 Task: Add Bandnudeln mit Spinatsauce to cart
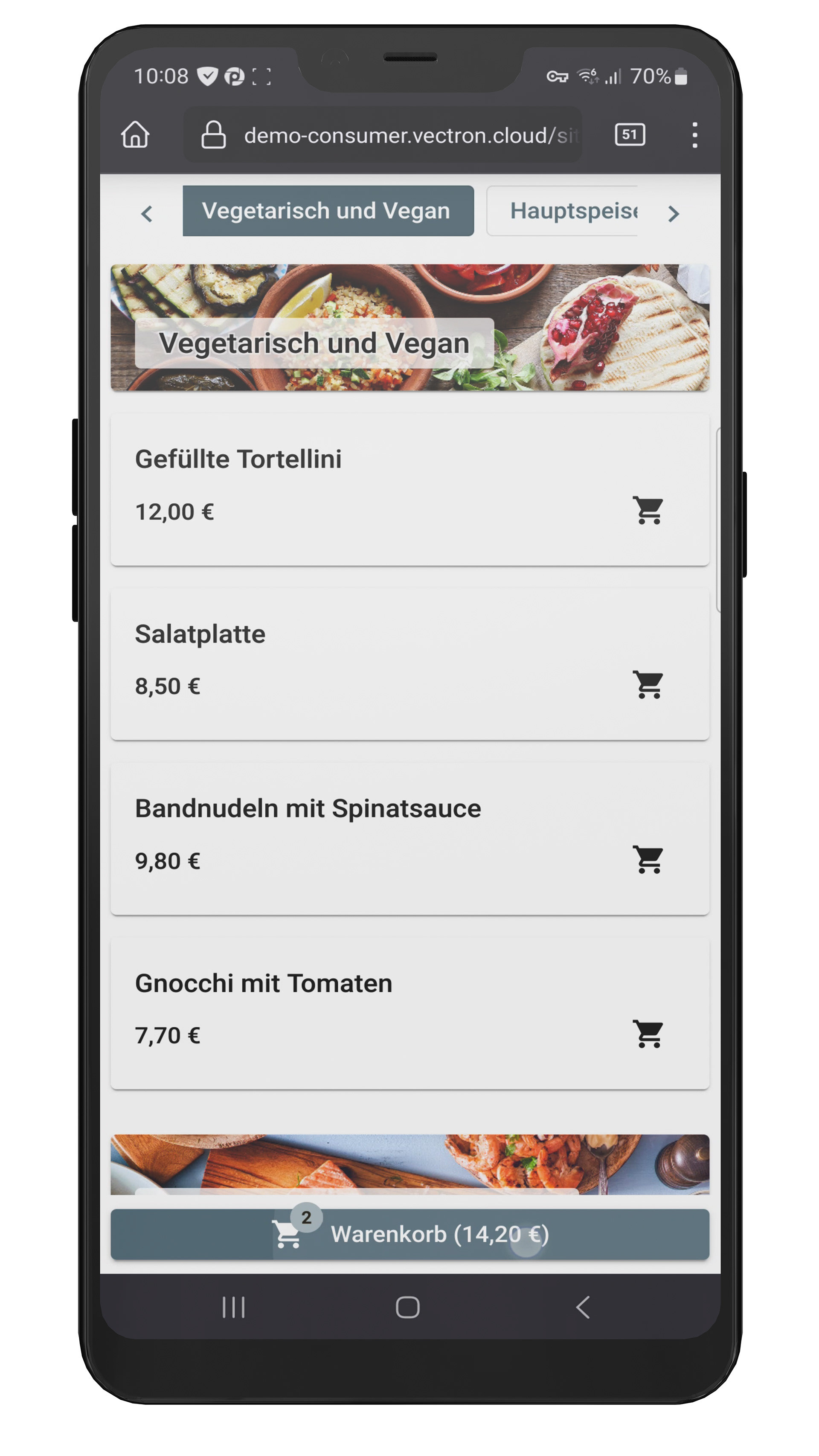coord(648,860)
